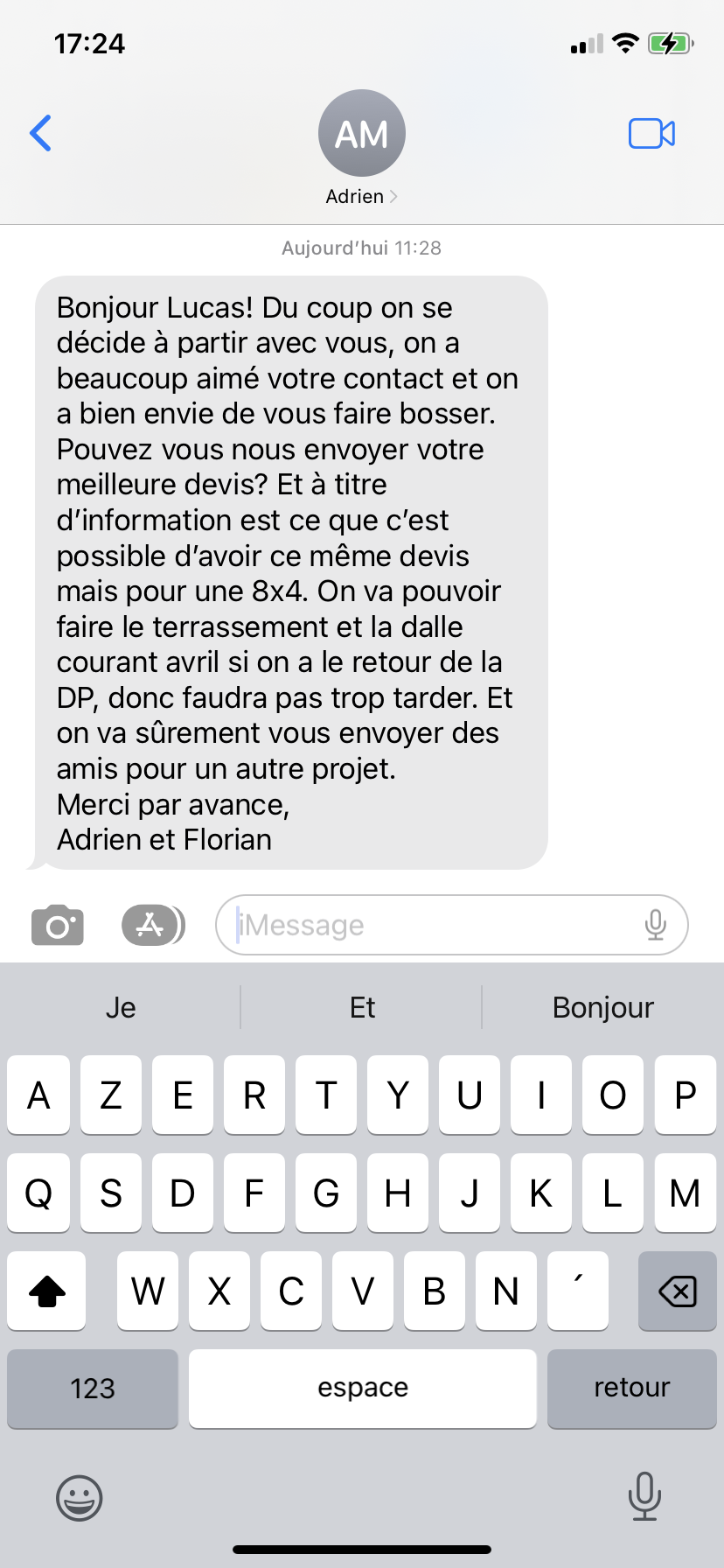Hit the retour key
This screenshot has height=1568, width=724.
click(x=632, y=1389)
